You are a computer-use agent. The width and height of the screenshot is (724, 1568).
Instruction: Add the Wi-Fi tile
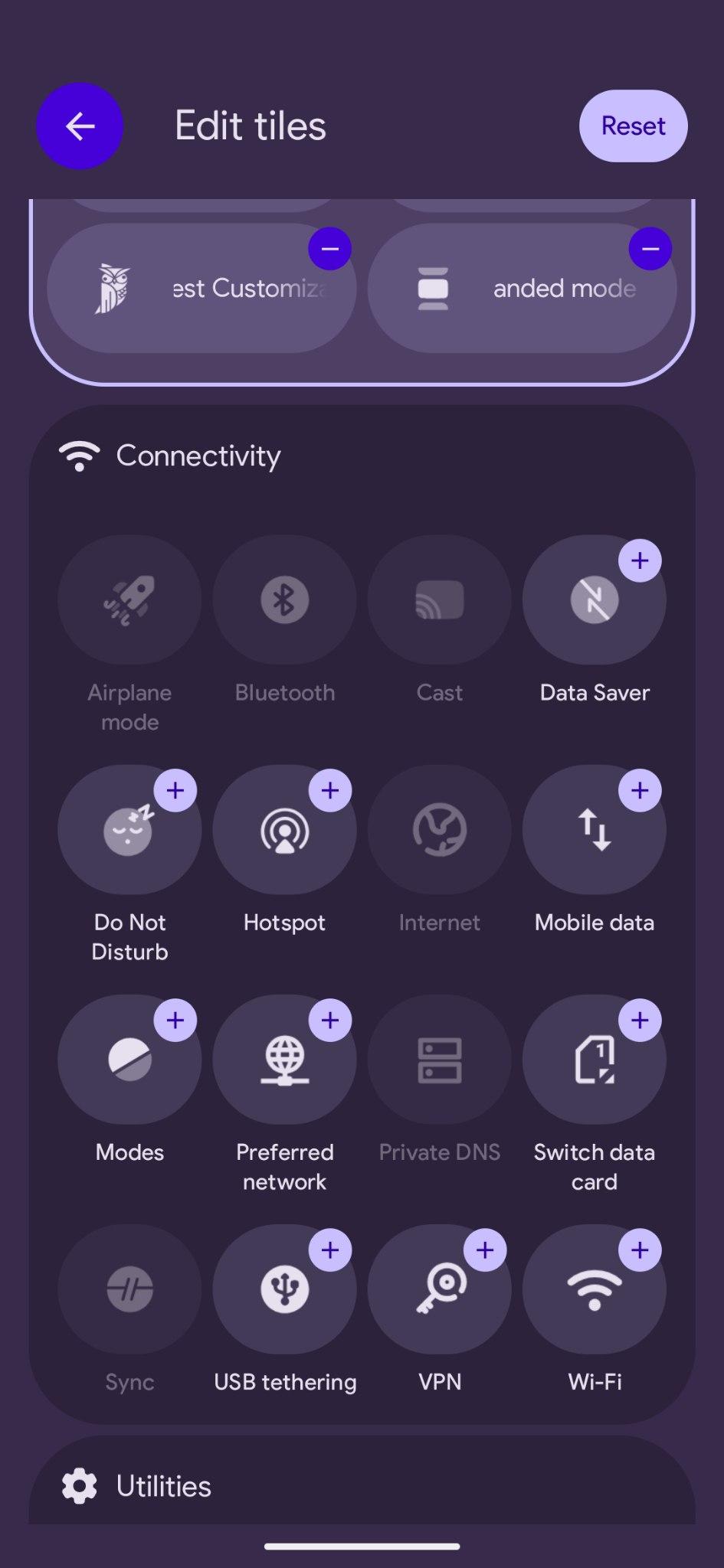click(640, 1249)
